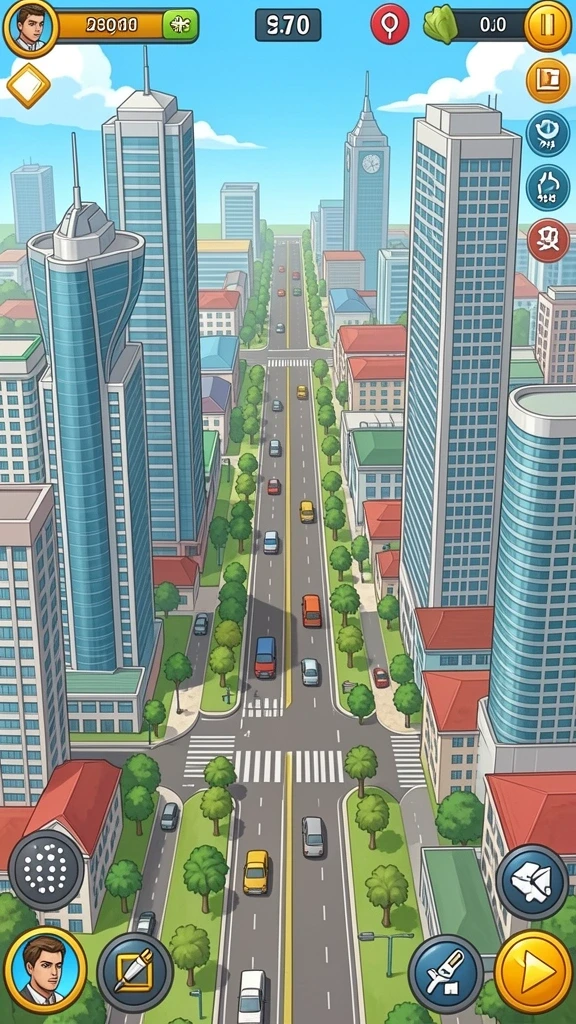Viewport: 576px width, 1024px height.
Task: Open the orange square panel button below pause
Action: click(547, 80)
